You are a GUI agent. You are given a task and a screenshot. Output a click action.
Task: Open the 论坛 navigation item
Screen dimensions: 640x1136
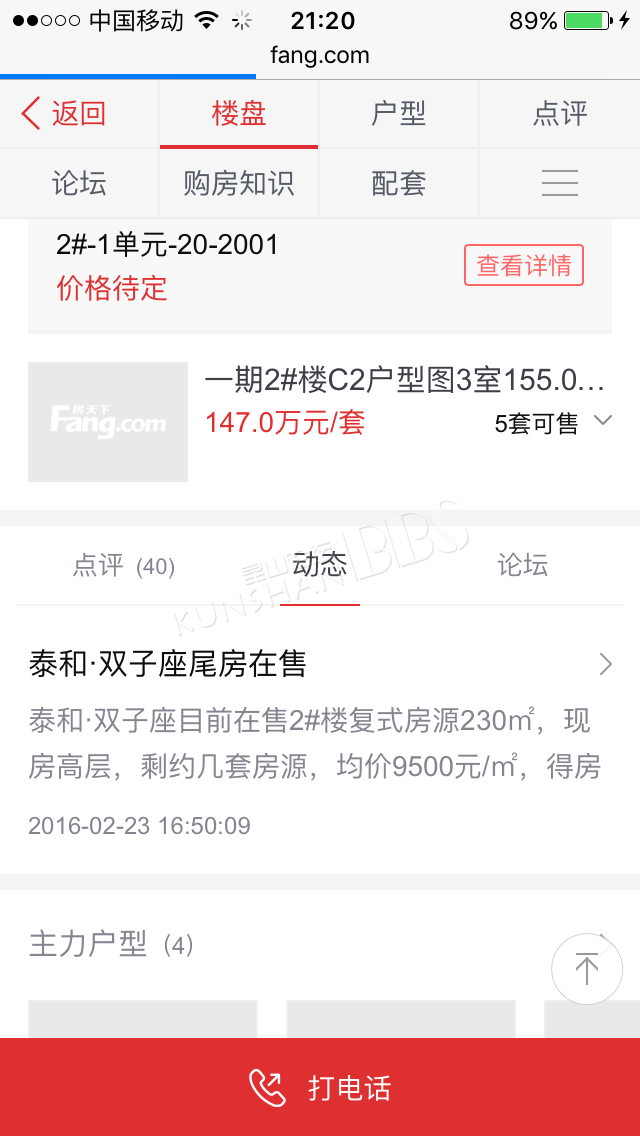[79, 183]
